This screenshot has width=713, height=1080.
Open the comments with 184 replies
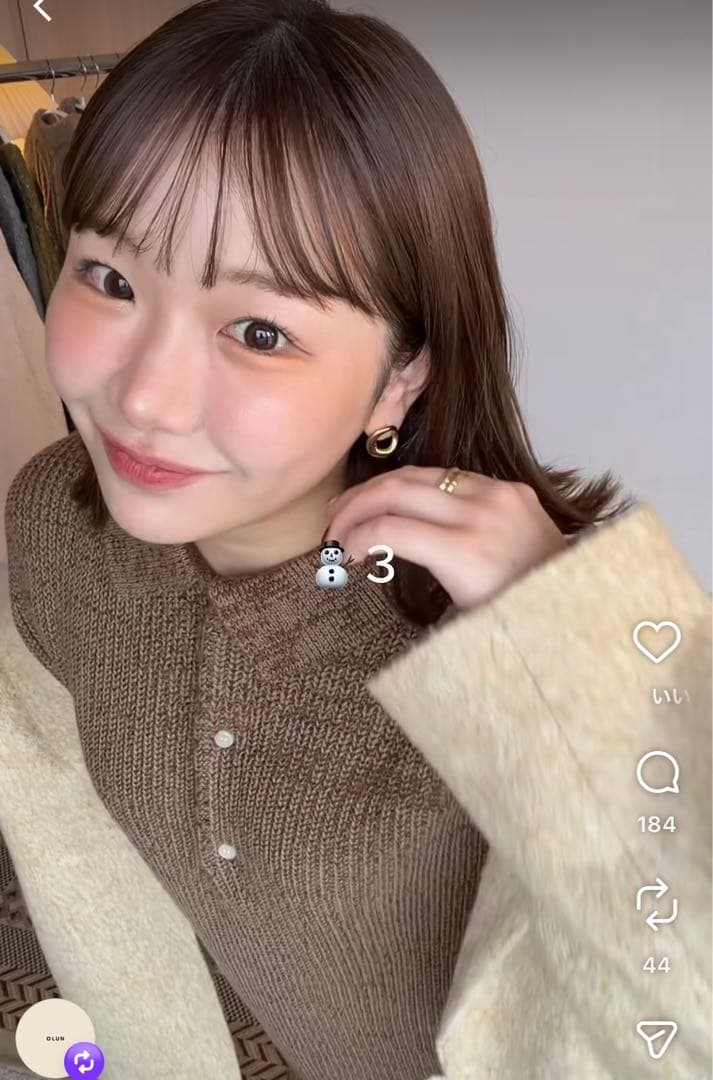tap(657, 774)
